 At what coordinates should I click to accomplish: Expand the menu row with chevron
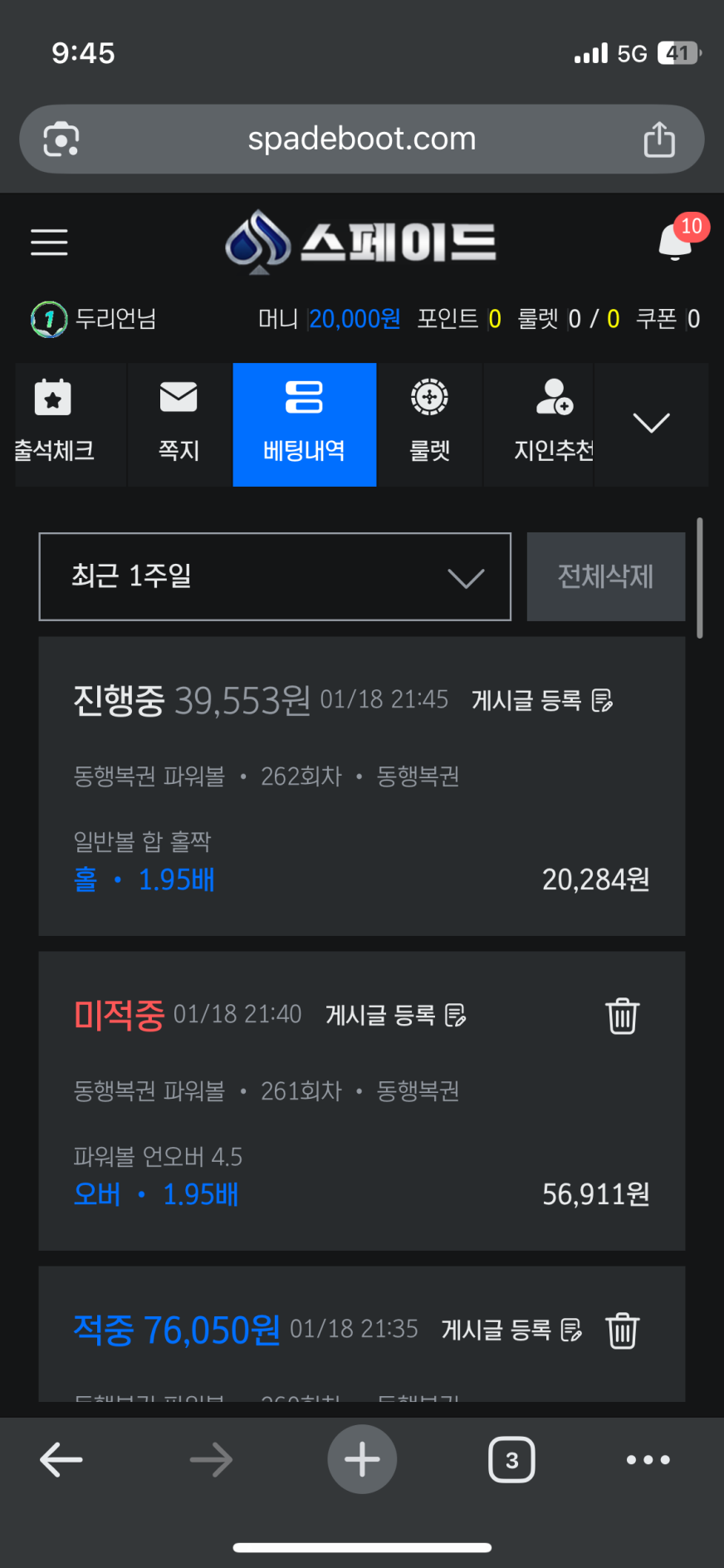click(x=651, y=424)
